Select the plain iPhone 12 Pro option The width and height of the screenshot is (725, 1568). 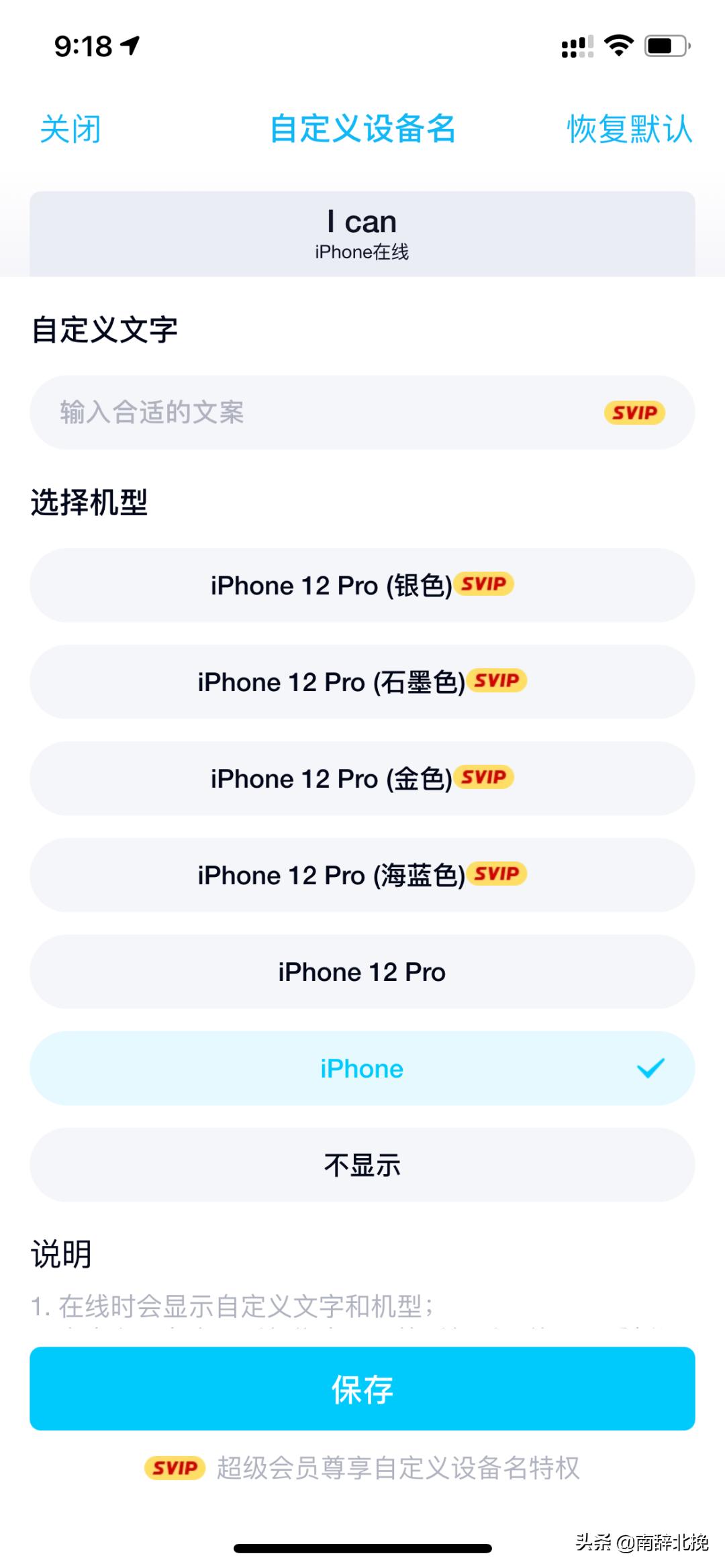[362, 971]
